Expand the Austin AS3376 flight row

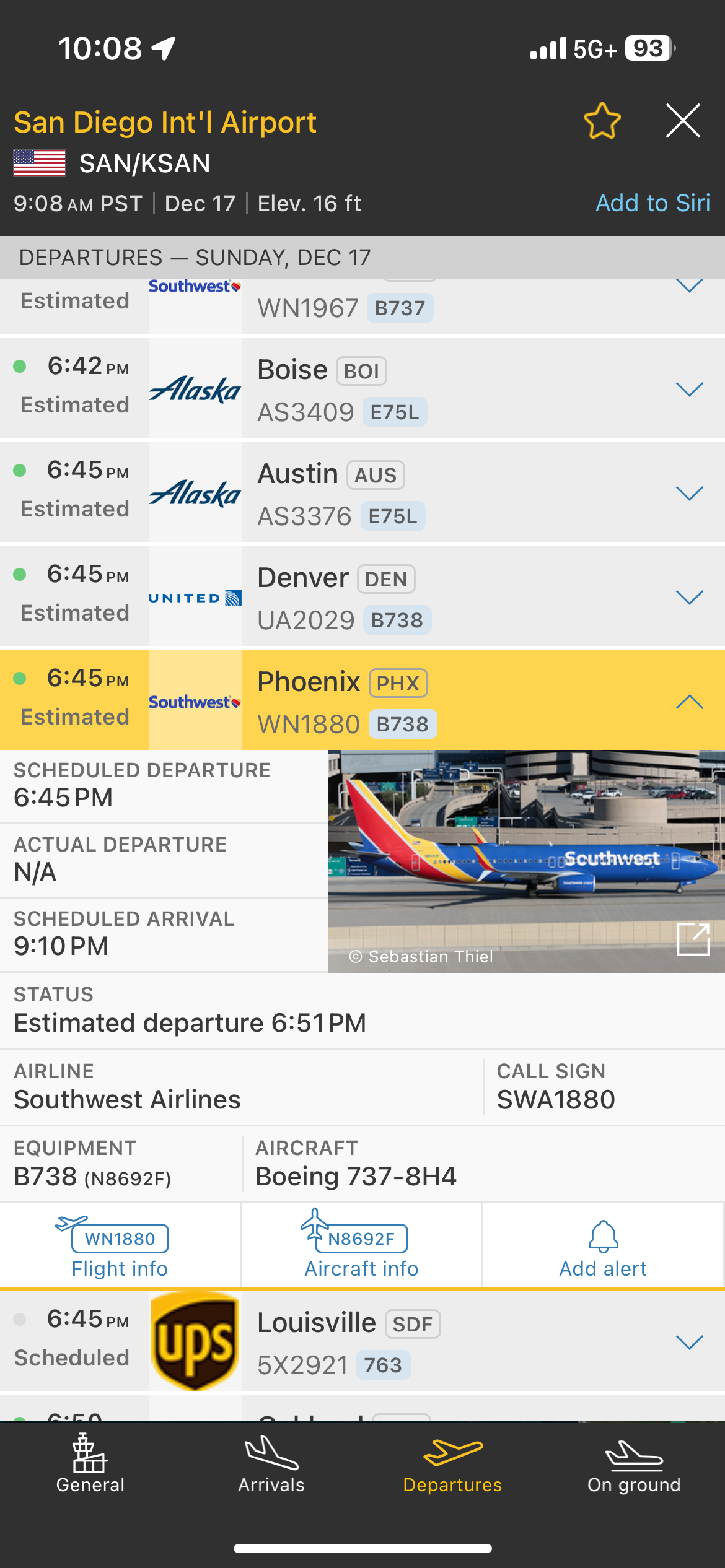689,493
